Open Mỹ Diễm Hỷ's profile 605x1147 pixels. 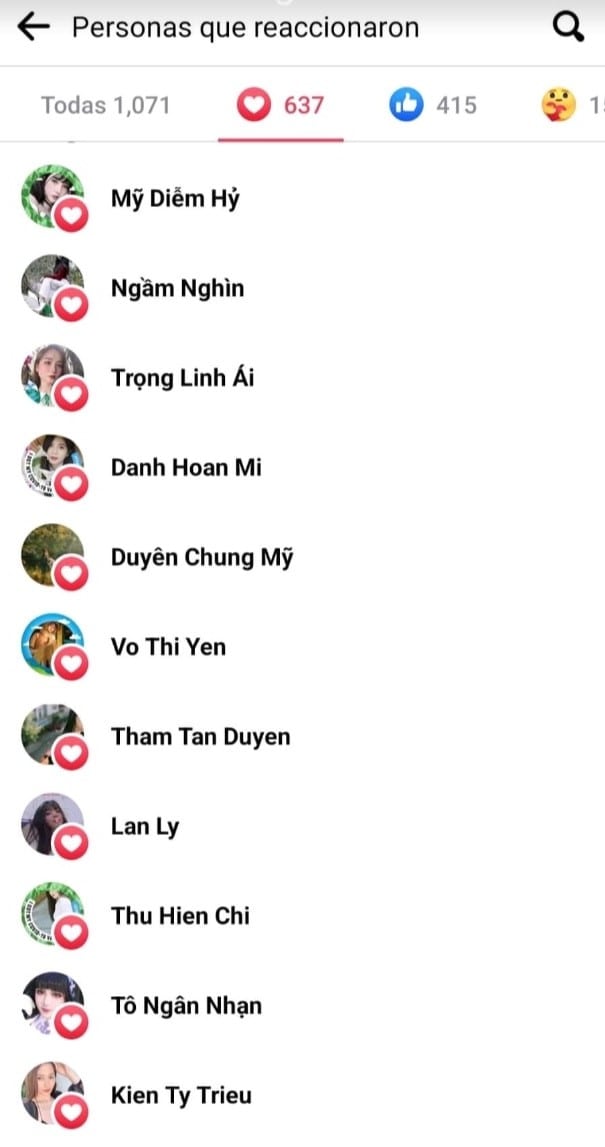click(x=175, y=199)
